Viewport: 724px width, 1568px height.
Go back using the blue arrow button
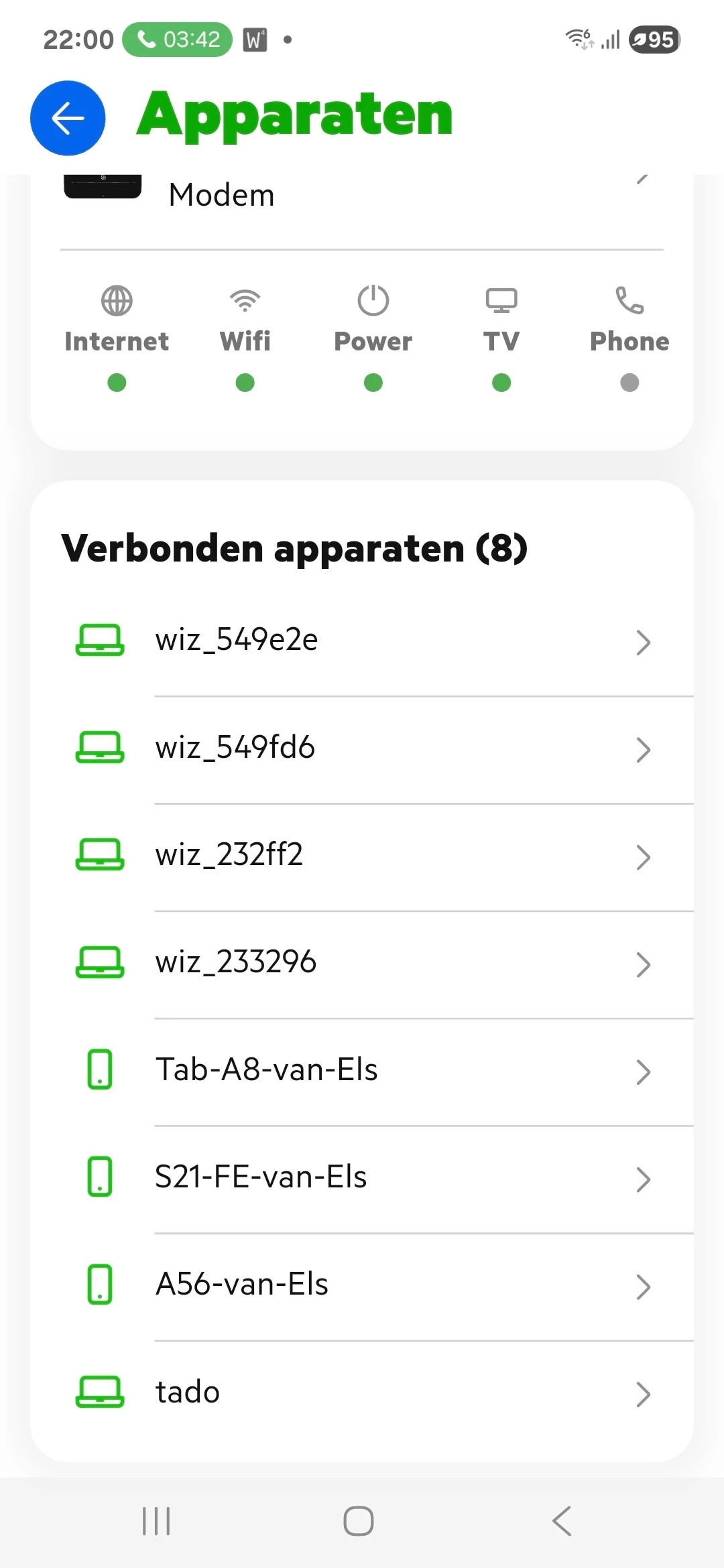click(68, 119)
